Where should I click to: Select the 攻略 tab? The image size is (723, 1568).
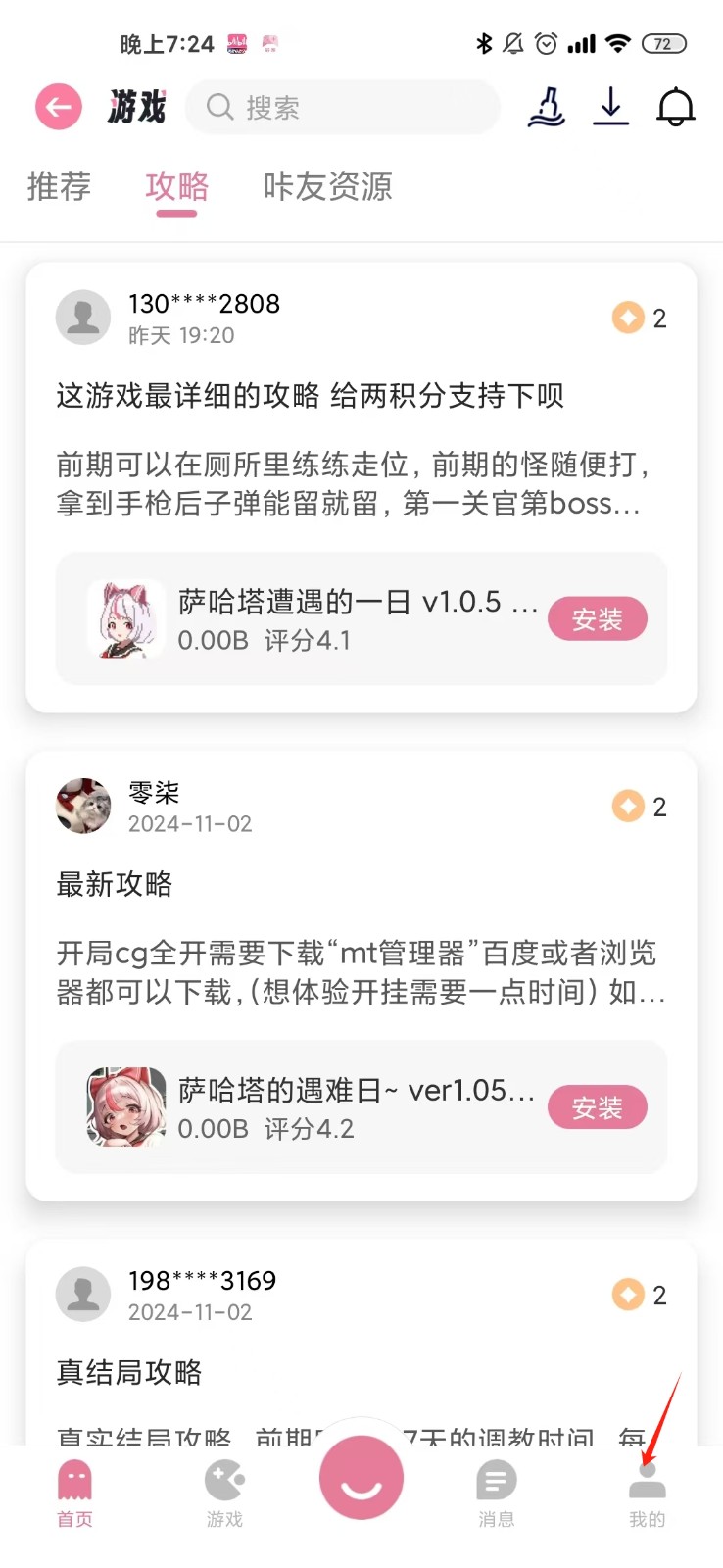pos(176,187)
